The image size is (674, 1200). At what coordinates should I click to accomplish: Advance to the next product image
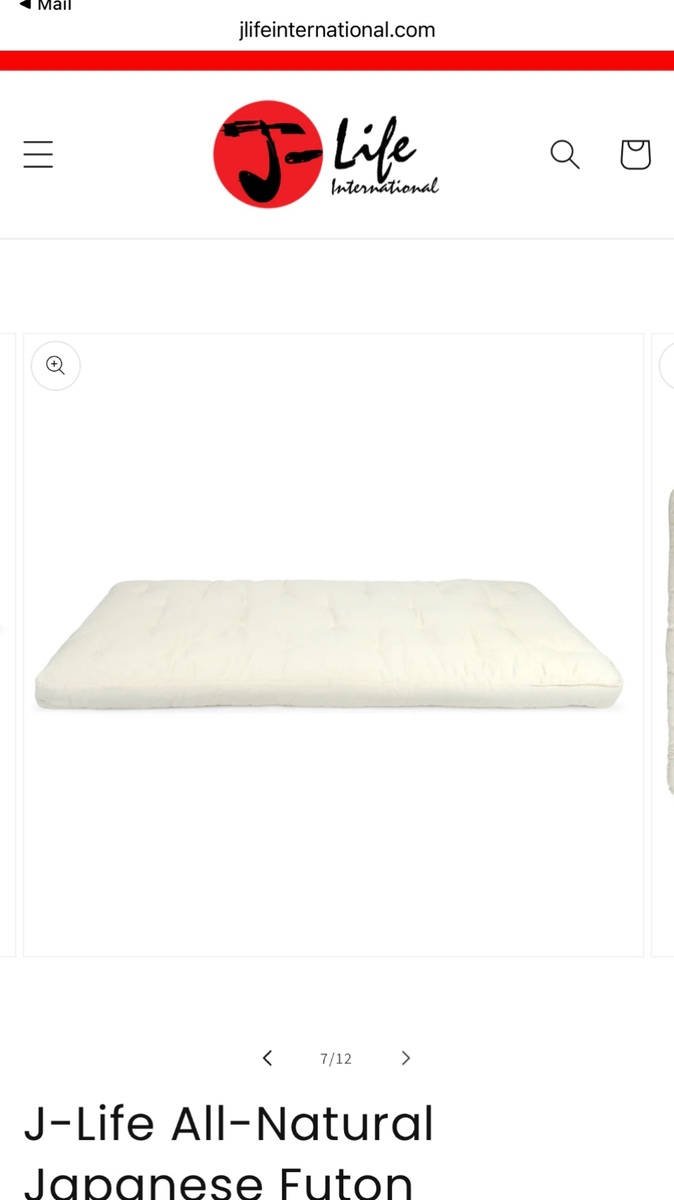point(405,1058)
